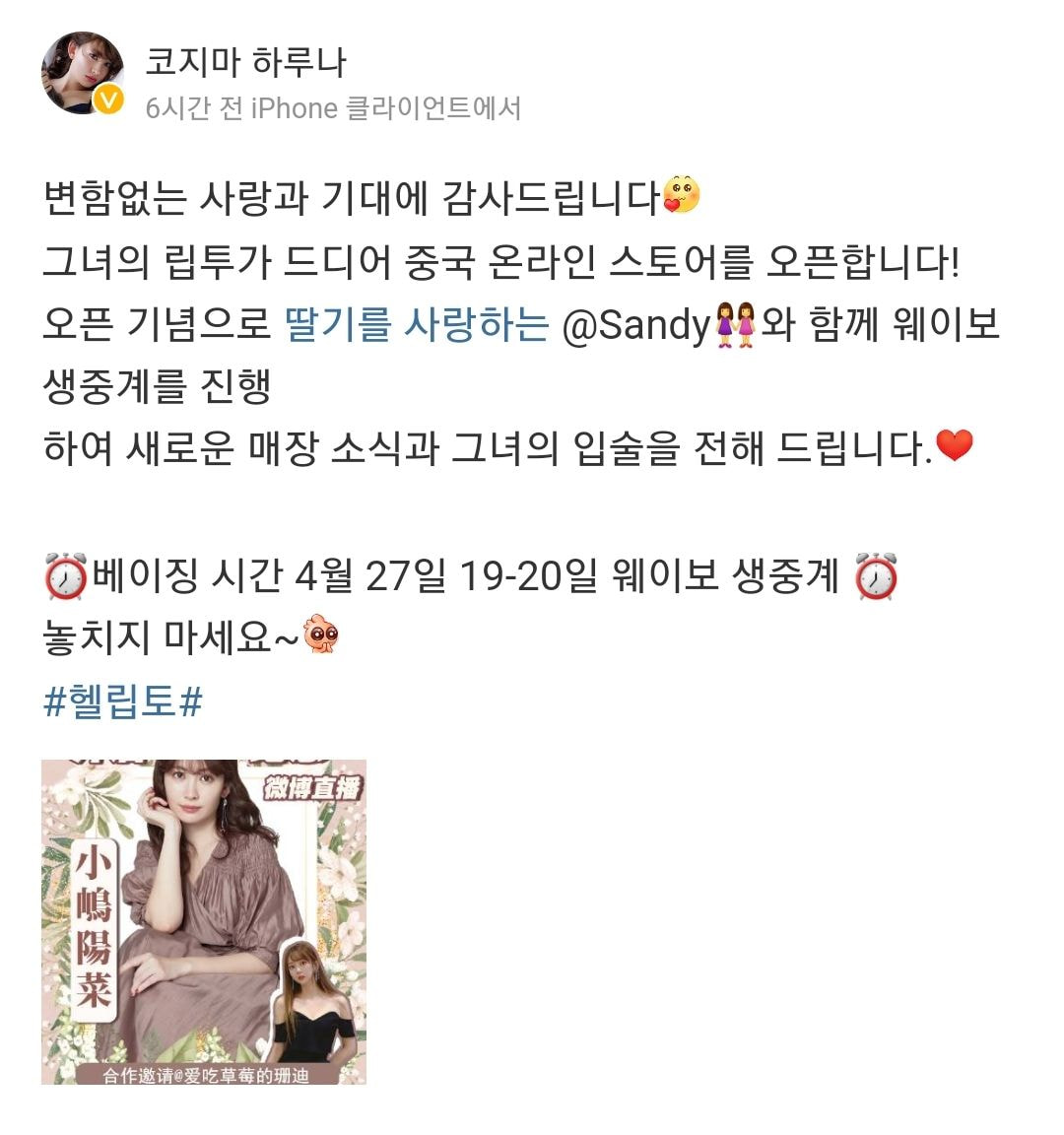
Task: View the attached live stream poster image
Action: coord(203,921)
